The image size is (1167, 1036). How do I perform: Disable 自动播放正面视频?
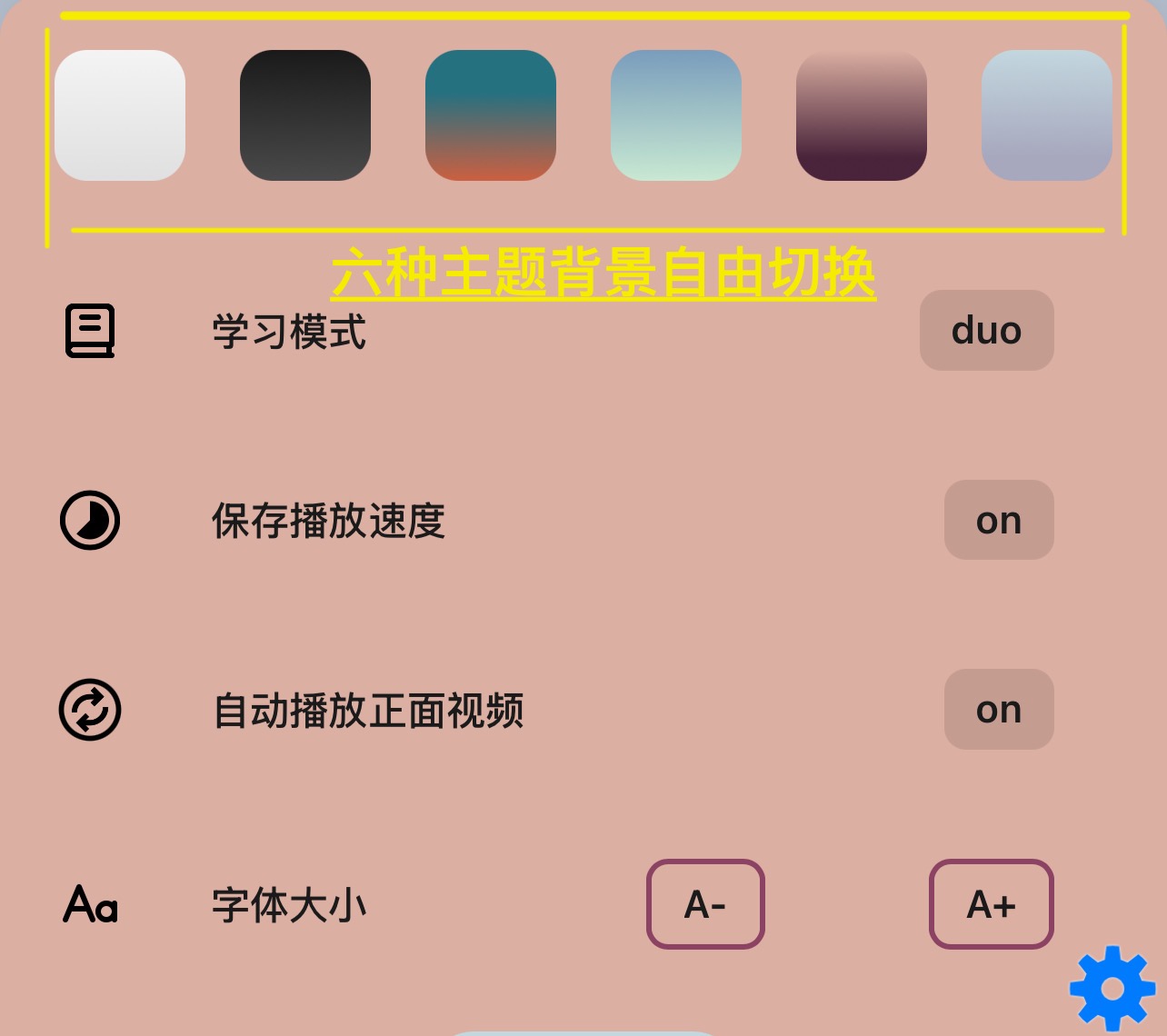999,710
